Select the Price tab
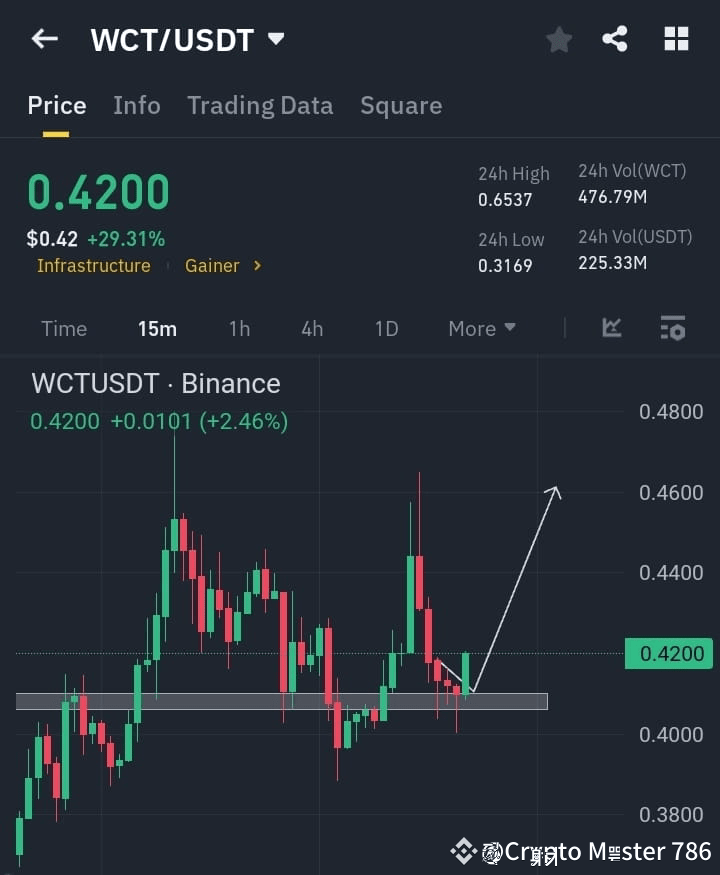Viewport: 720px width, 875px height. (57, 105)
